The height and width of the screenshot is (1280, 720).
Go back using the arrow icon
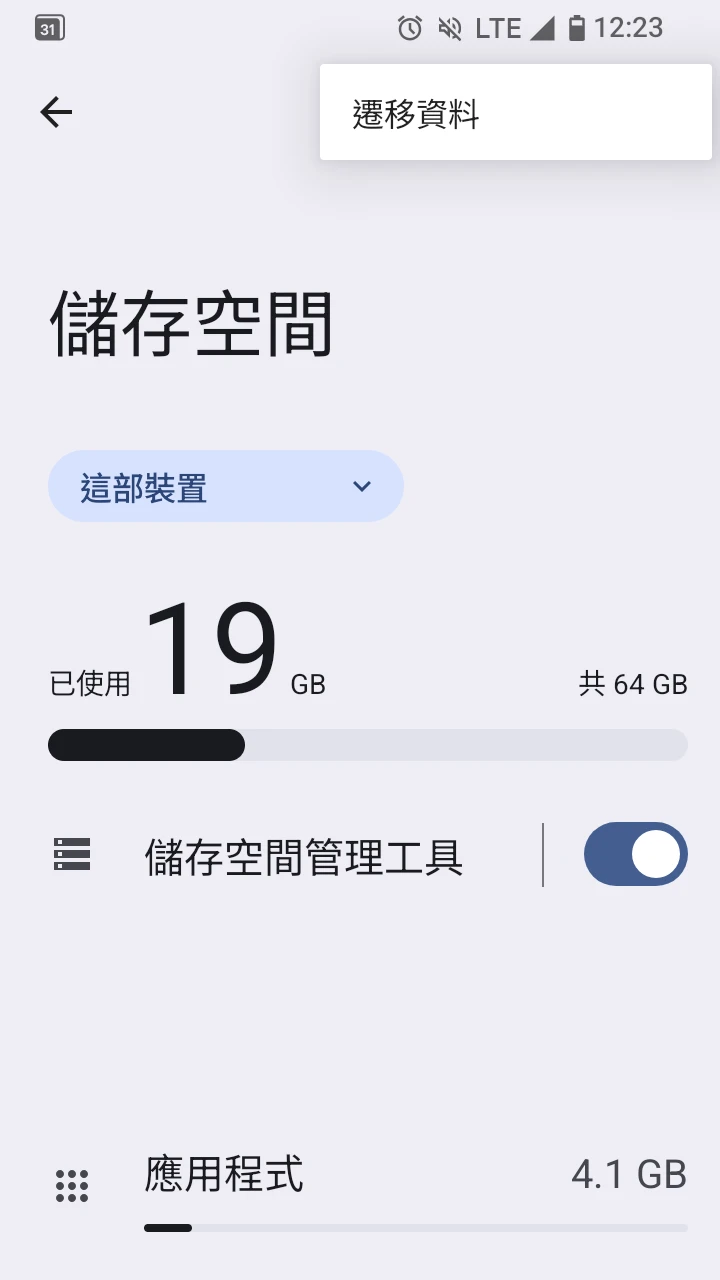56,112
